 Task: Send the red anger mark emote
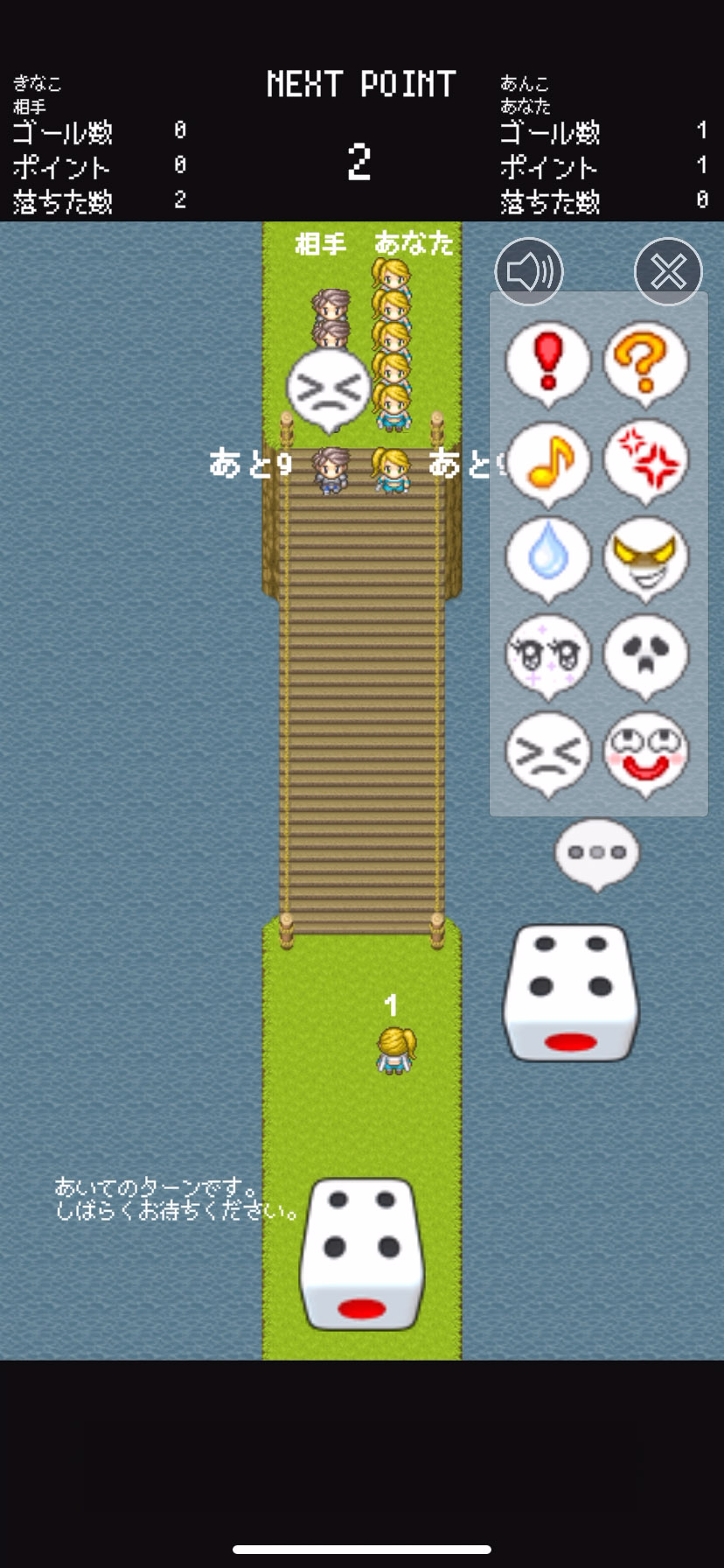[645, 461]
